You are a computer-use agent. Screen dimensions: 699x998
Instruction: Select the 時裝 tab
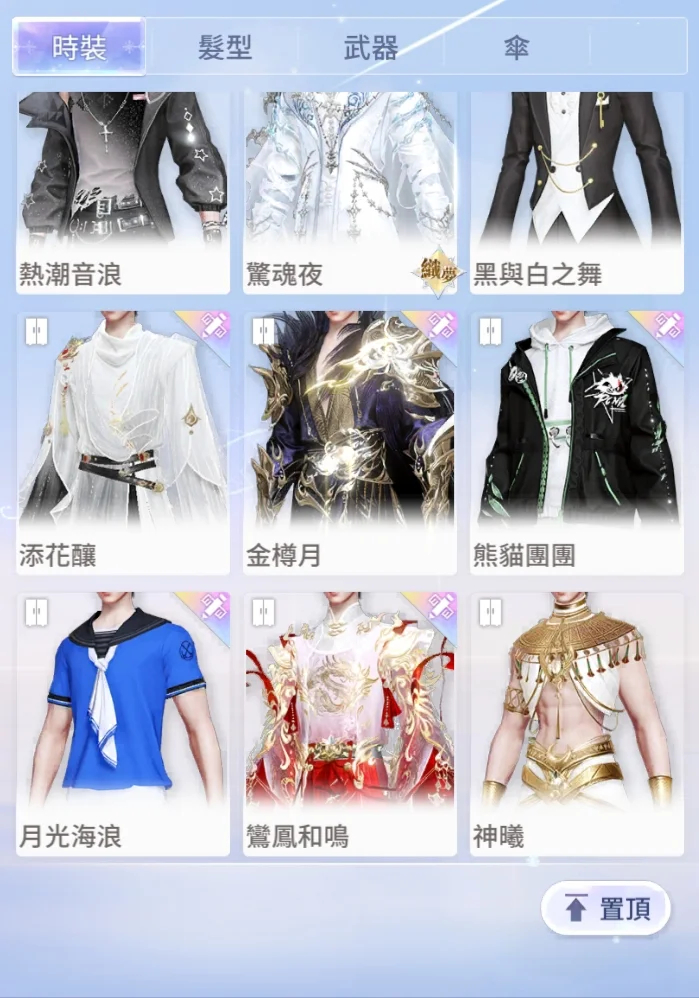click(x=79, y=47)
